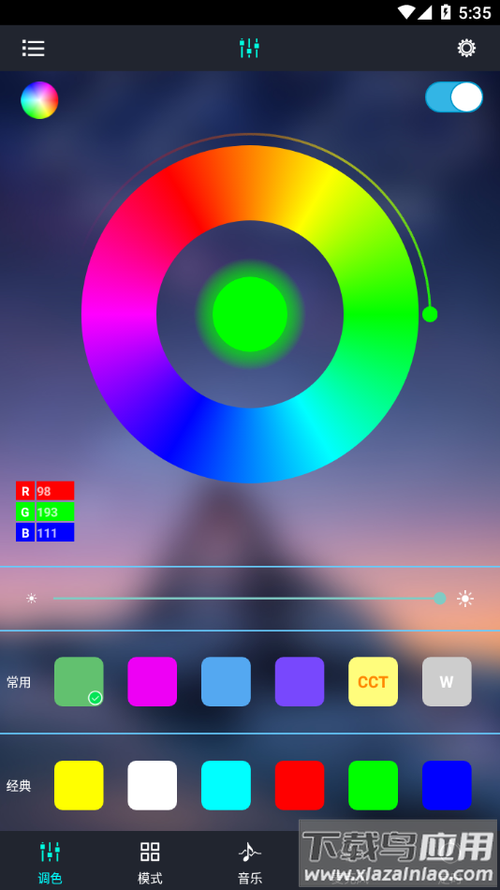Viewport: 500px width, 890px height.
Task: Open the list menu icon
Action: coord(33,48)
